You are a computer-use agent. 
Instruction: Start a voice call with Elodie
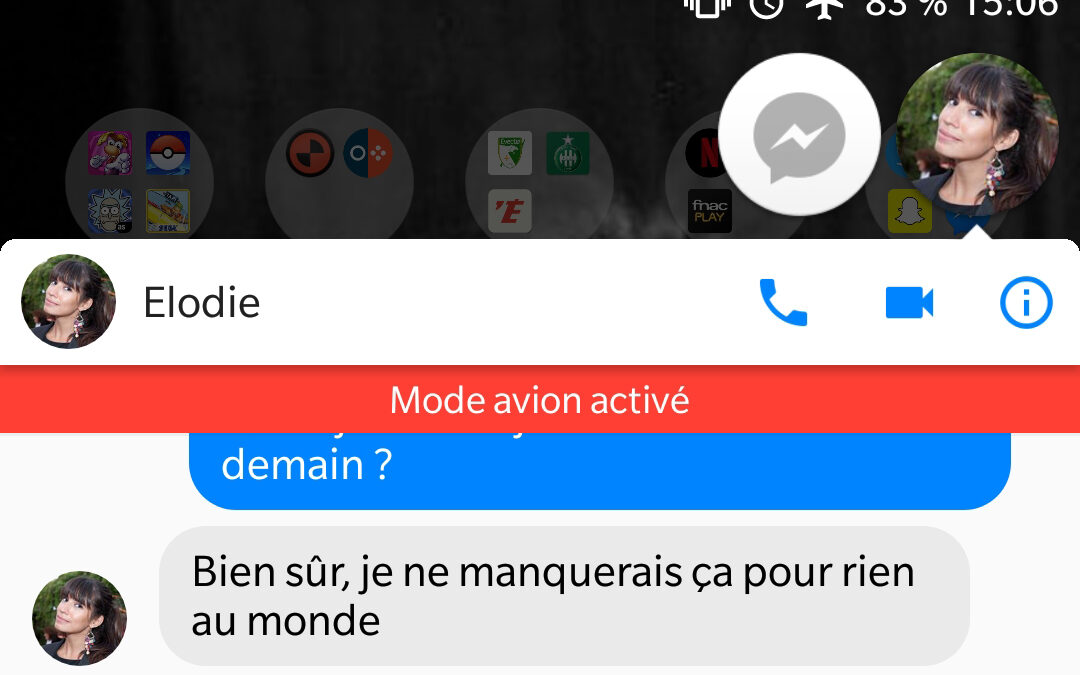(x=783, y=302)
